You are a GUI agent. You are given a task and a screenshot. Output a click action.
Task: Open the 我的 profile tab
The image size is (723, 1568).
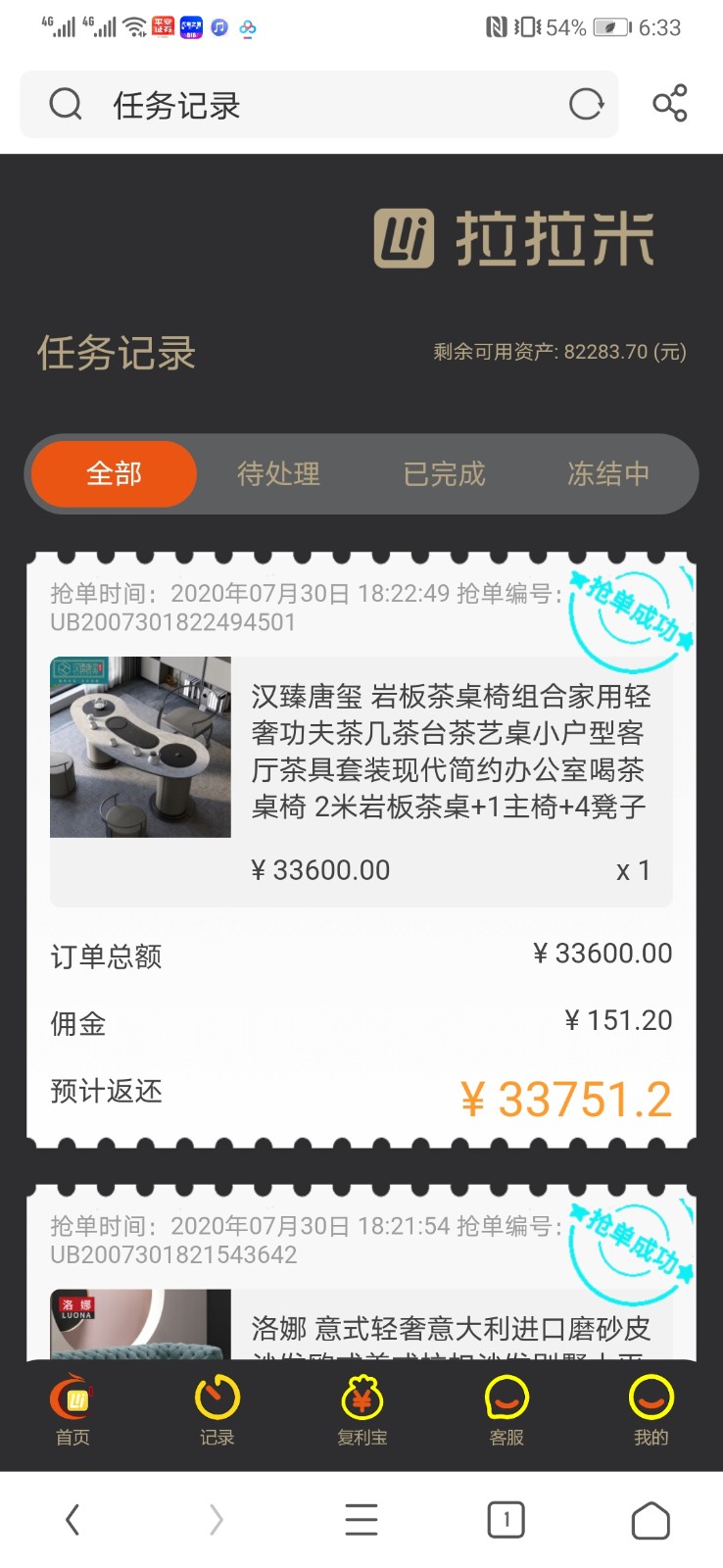pyautogui.click(x=651, y=1411)
